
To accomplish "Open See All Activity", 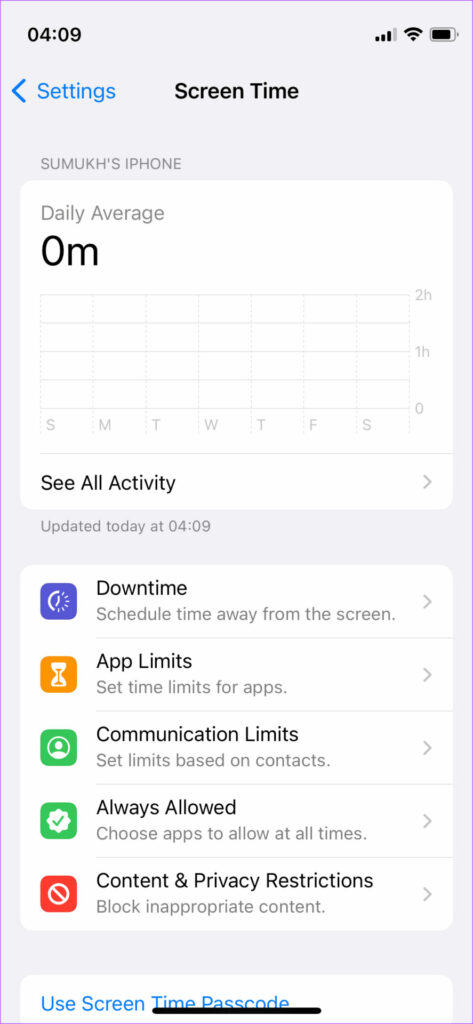I will (236, 482).
